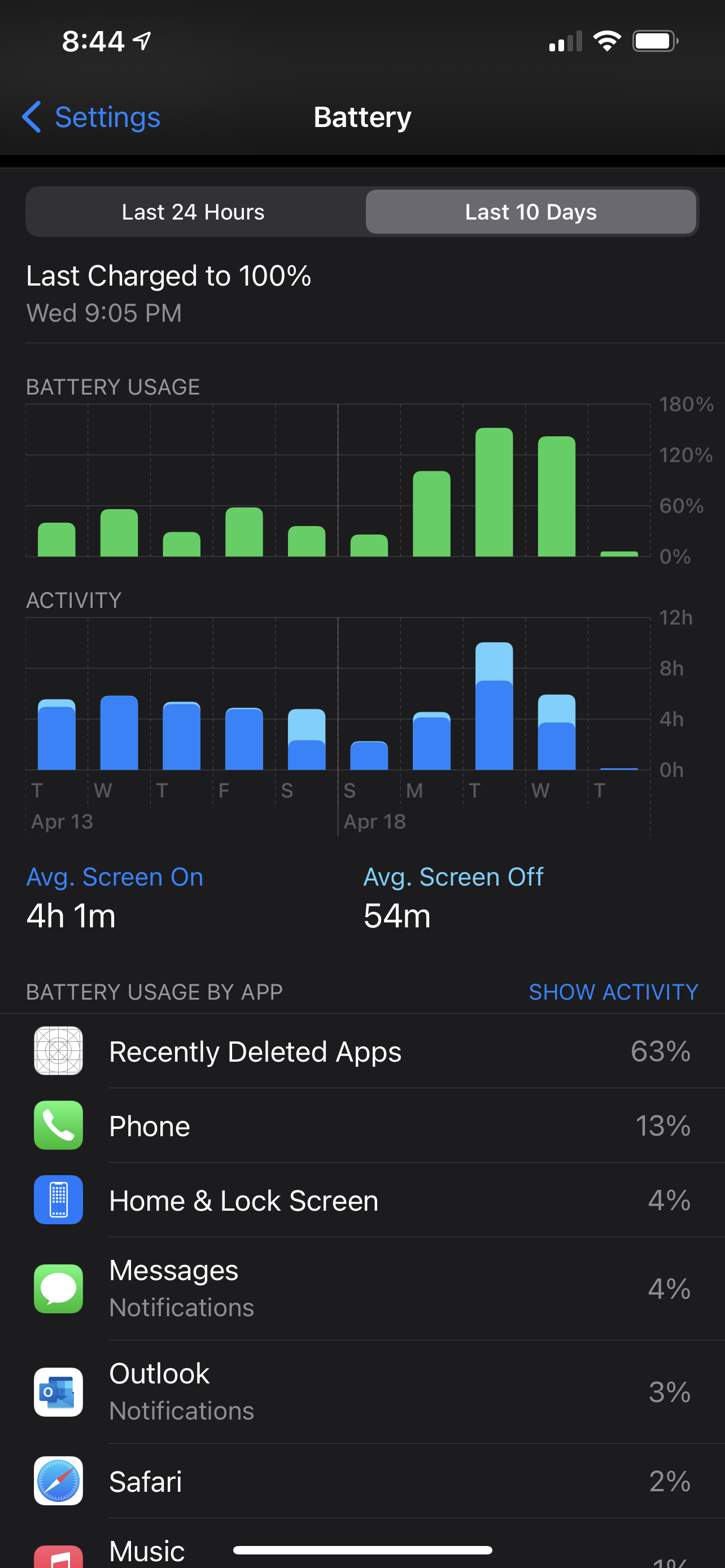The height and width of the screenshot is (1568, 725).
Task: Select the Last 10 Days segment
Action: coord(530,212)
